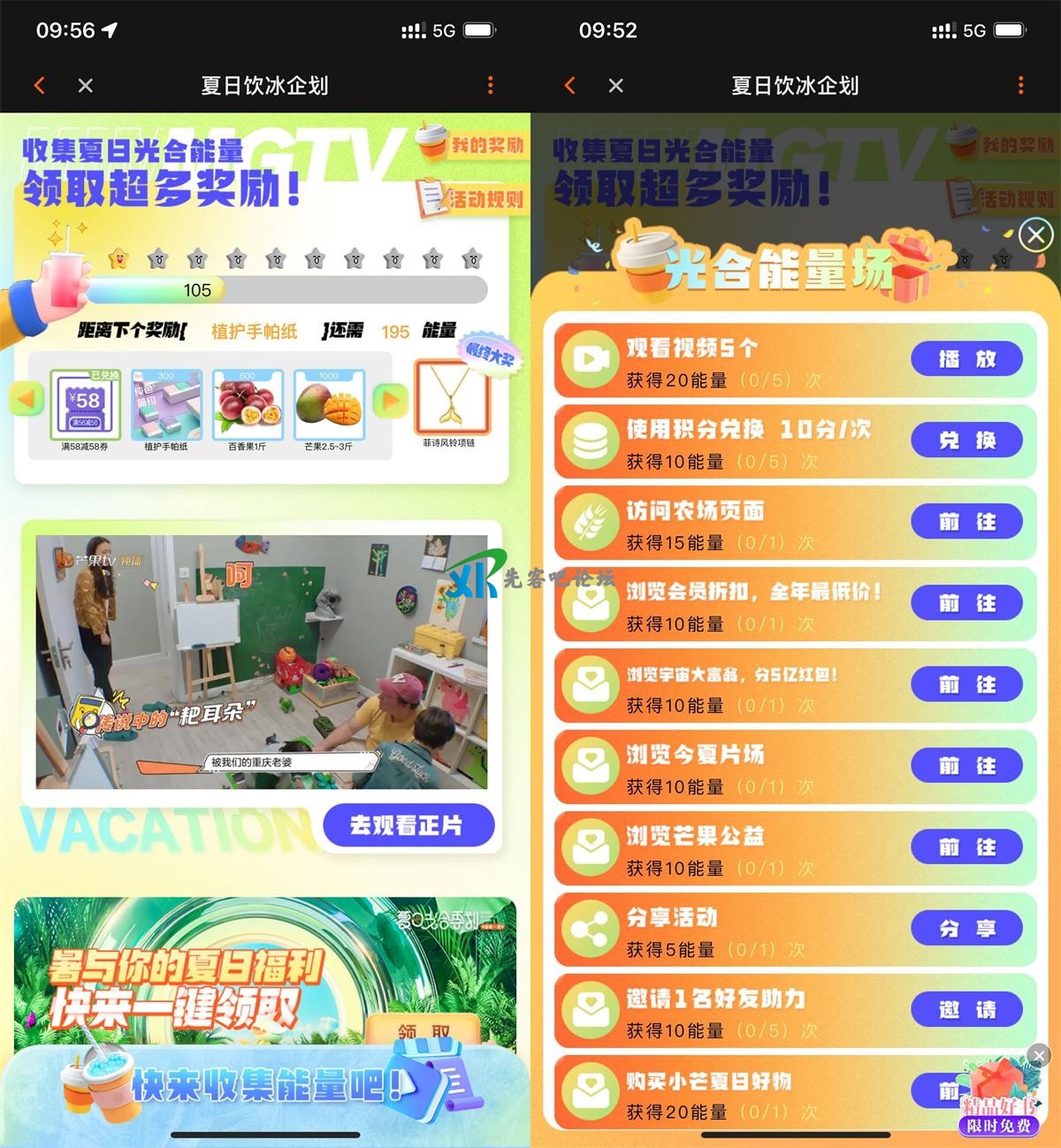
Task: Tap 邀请 to invite a friend
Action: (x=966, y=1010)
